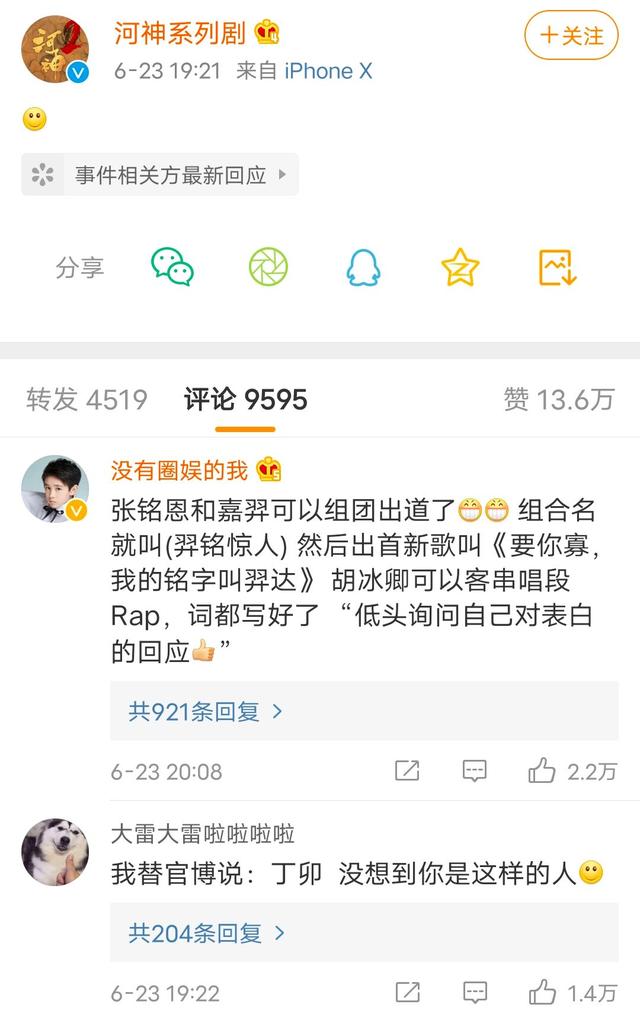
Task: Reply to 没有圈娱的我's comment
Action: click(x=475, y=770)
